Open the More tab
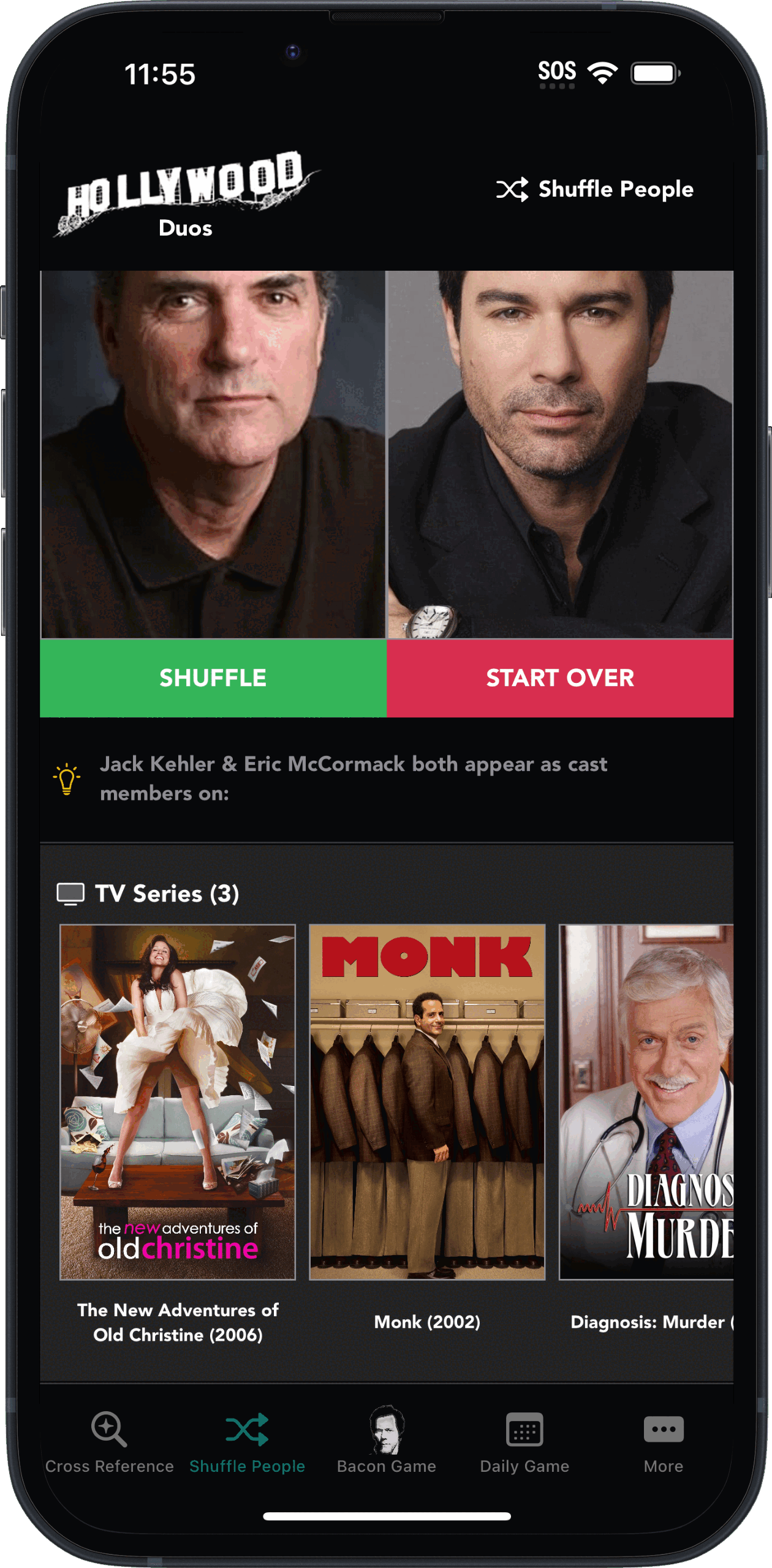This screenshot has height=1568, width=772. tap(663, 1442)
